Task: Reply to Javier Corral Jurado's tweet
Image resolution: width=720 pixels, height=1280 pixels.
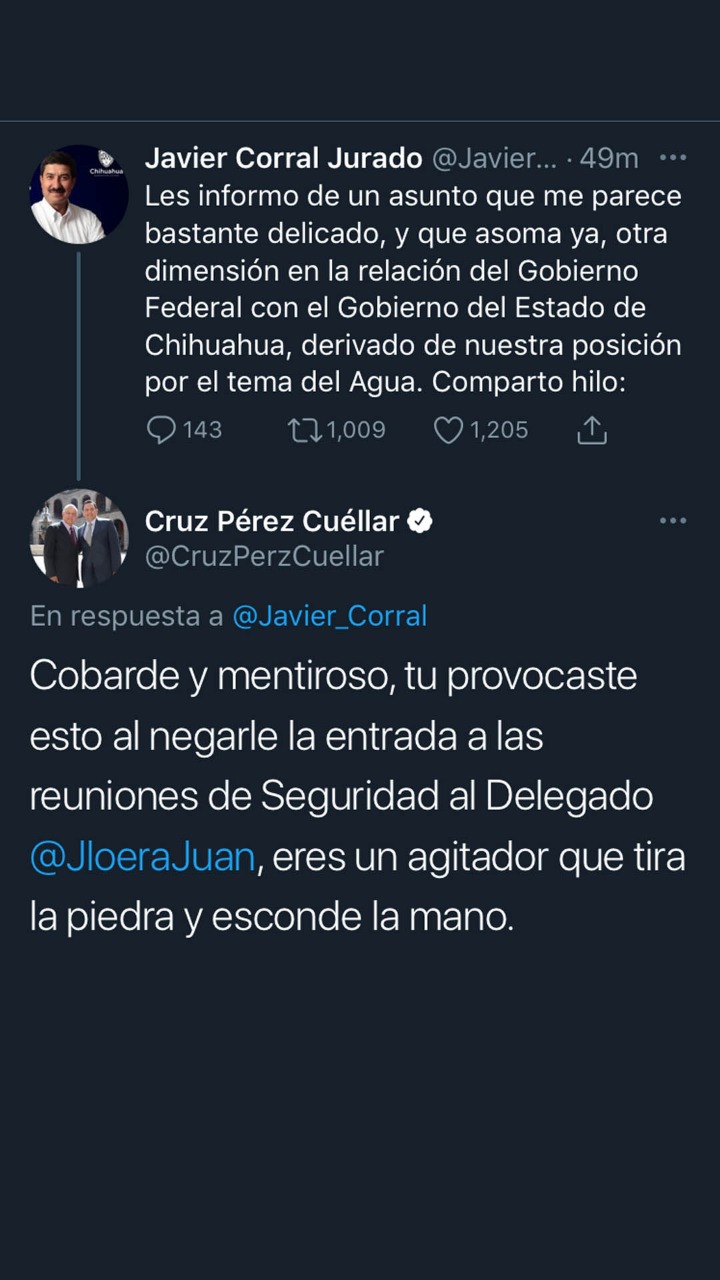Action: click(x=162, y=430)
